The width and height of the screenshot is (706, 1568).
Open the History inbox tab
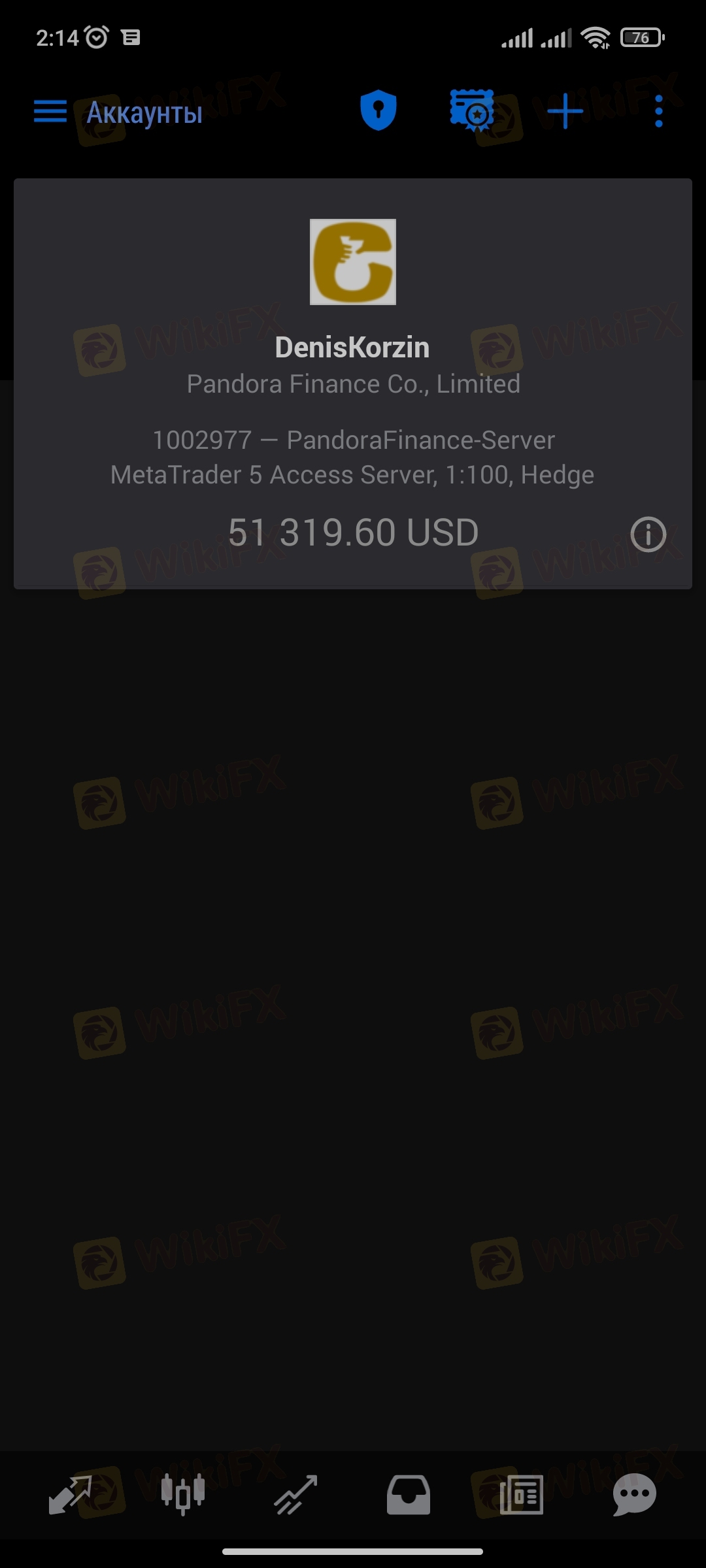coord(409,1495)
